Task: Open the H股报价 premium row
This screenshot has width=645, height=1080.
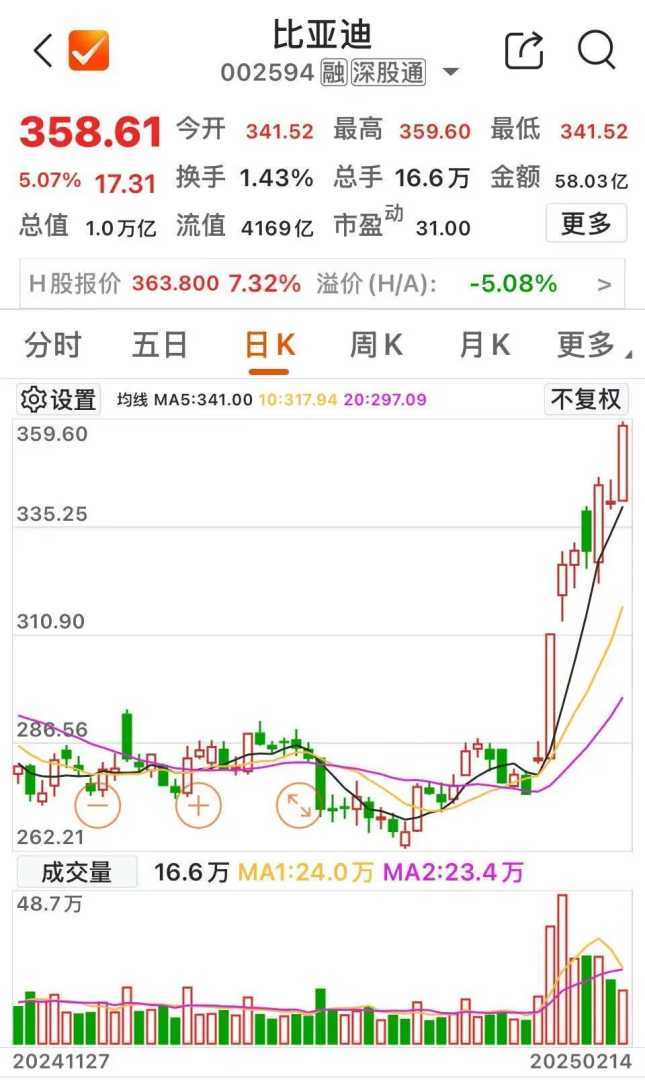Action: pos(322,284)
